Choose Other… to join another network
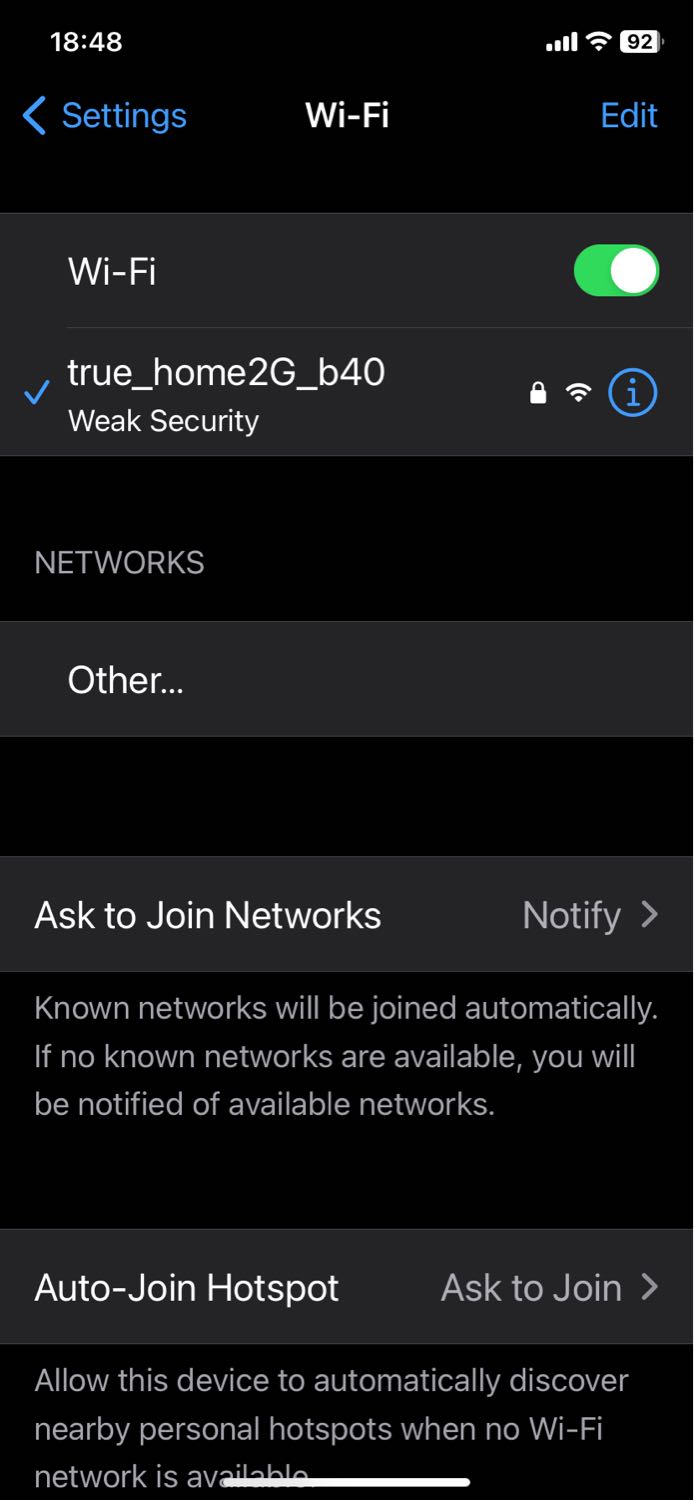 [x=347, y=680]
